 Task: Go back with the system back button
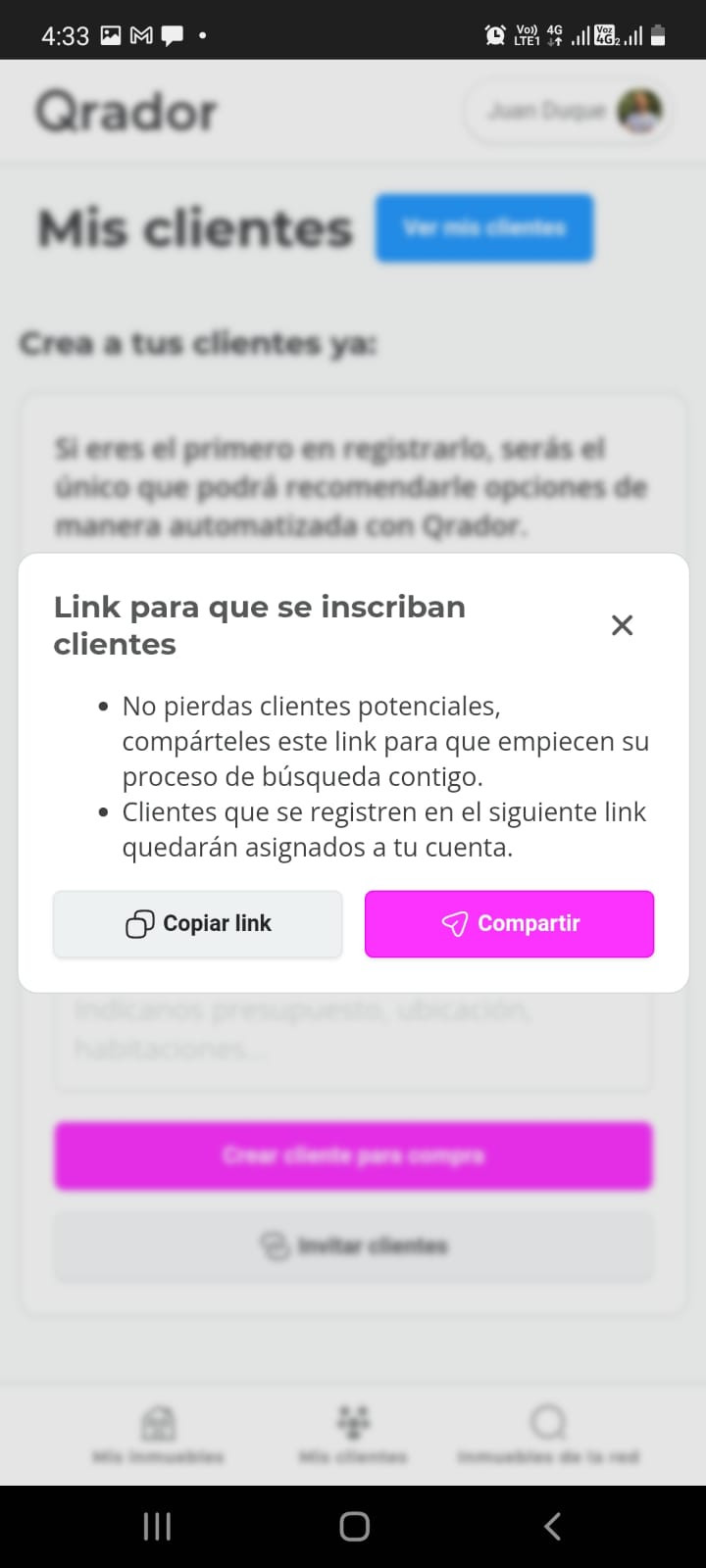[x=552, y=1526]
